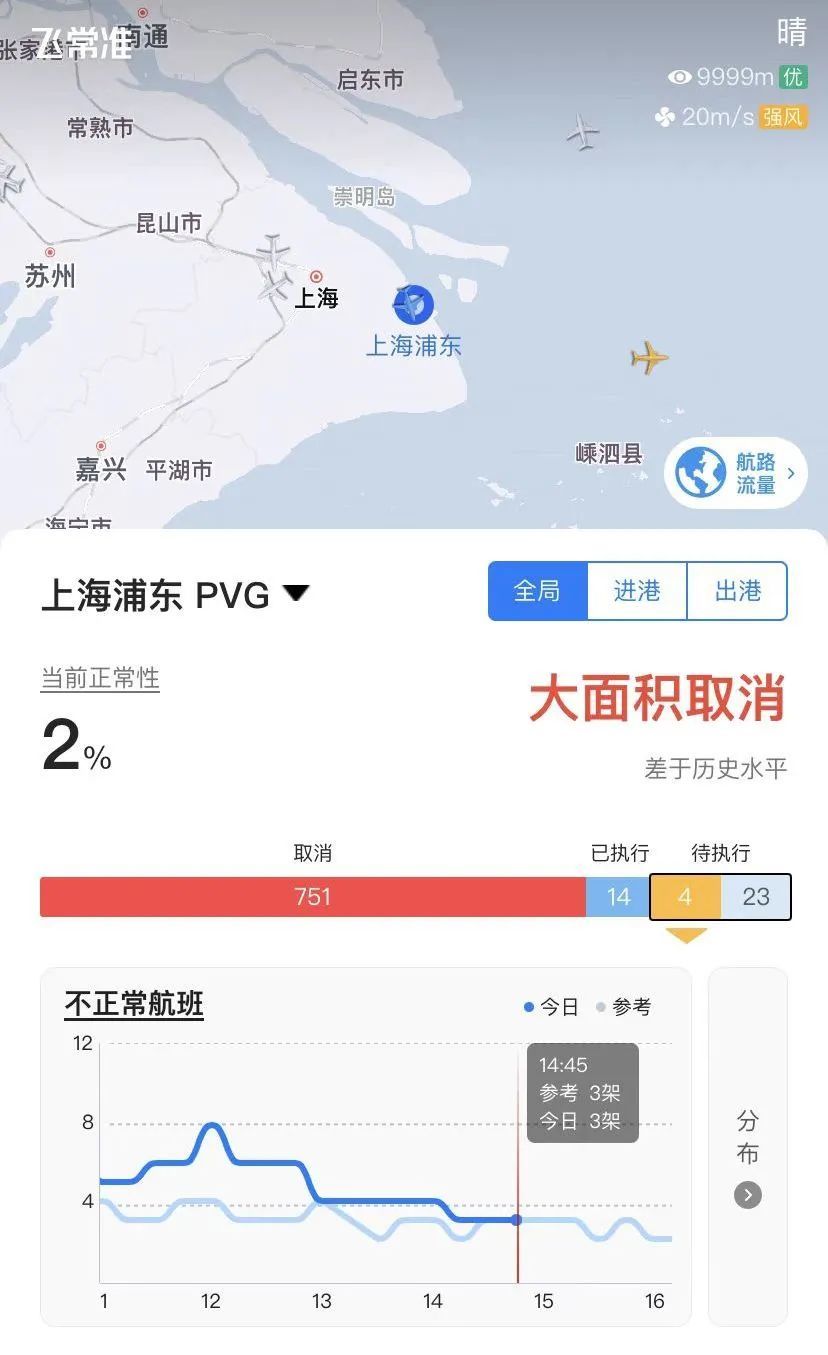This screenshot has width=828, height=1355.
Task: Select the red 取消 751 bar segment
Action: coord(312,897)
